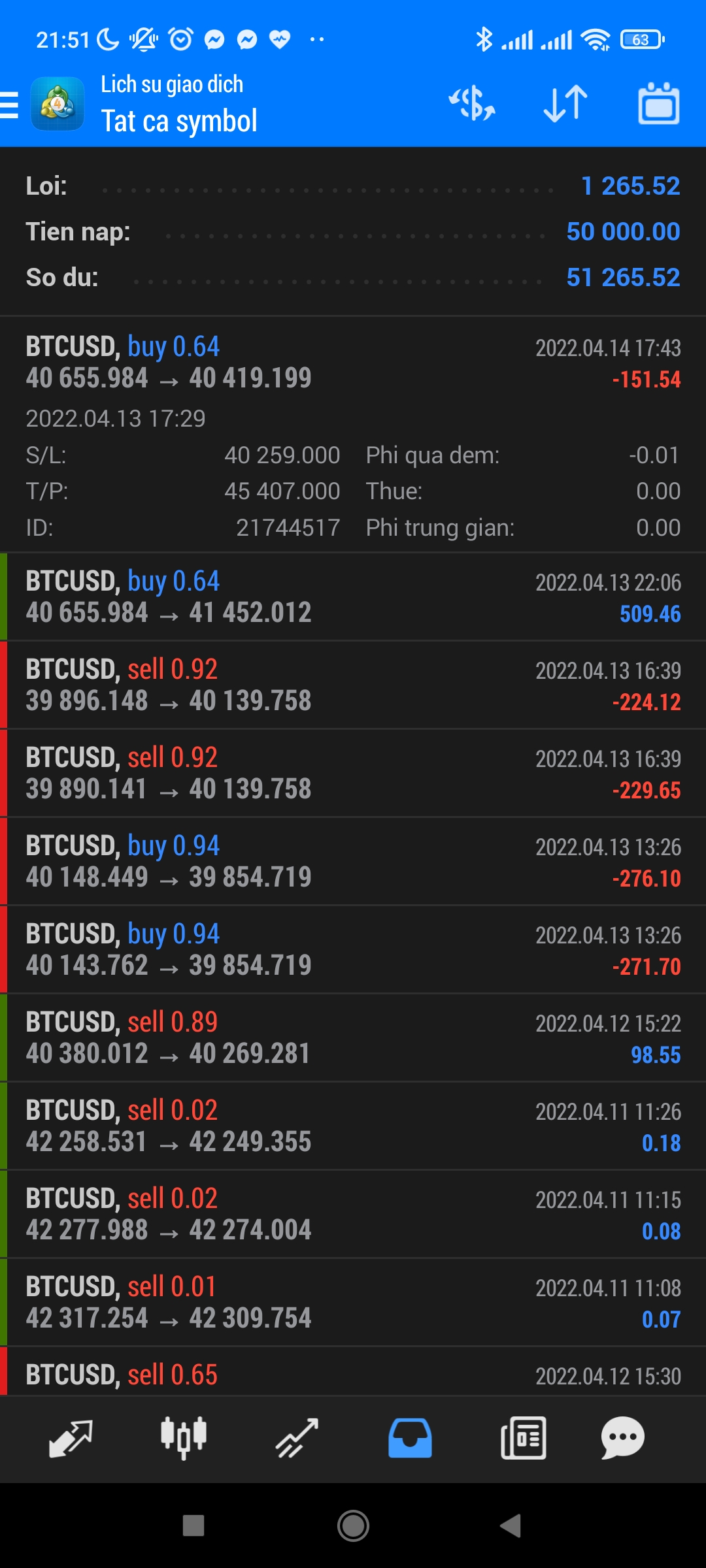The height and width of the screenshot is (1568, 706).
Task: Open the symbol filter icon
Action: pos(471,104)
